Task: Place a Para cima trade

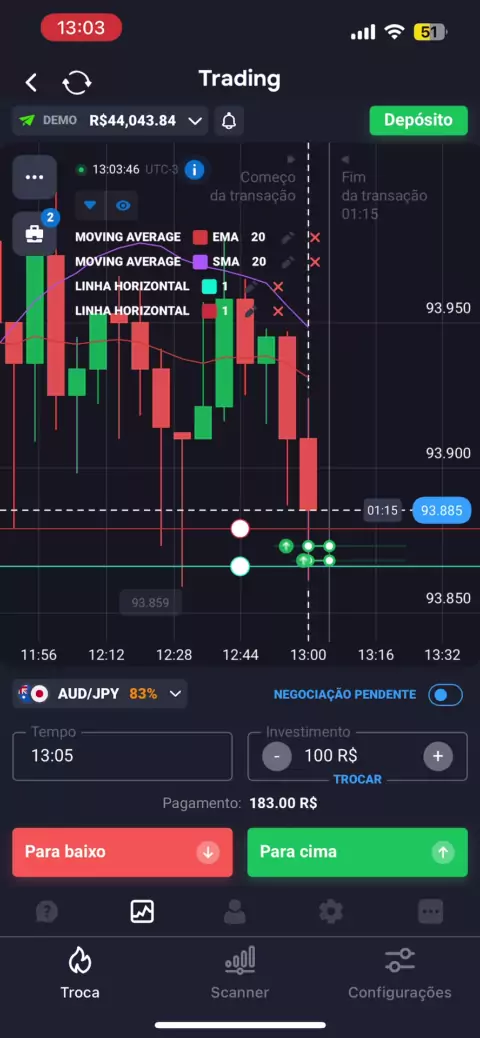Action: click(358, 852)
